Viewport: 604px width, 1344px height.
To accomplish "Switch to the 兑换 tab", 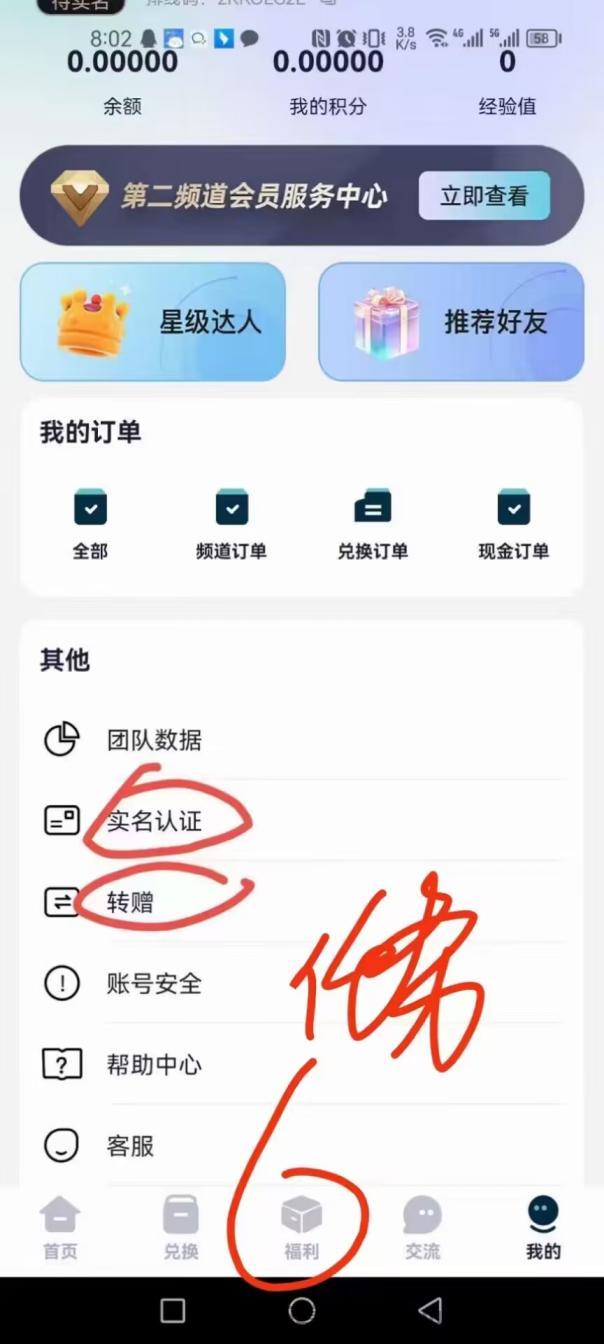I will 181,1228.
